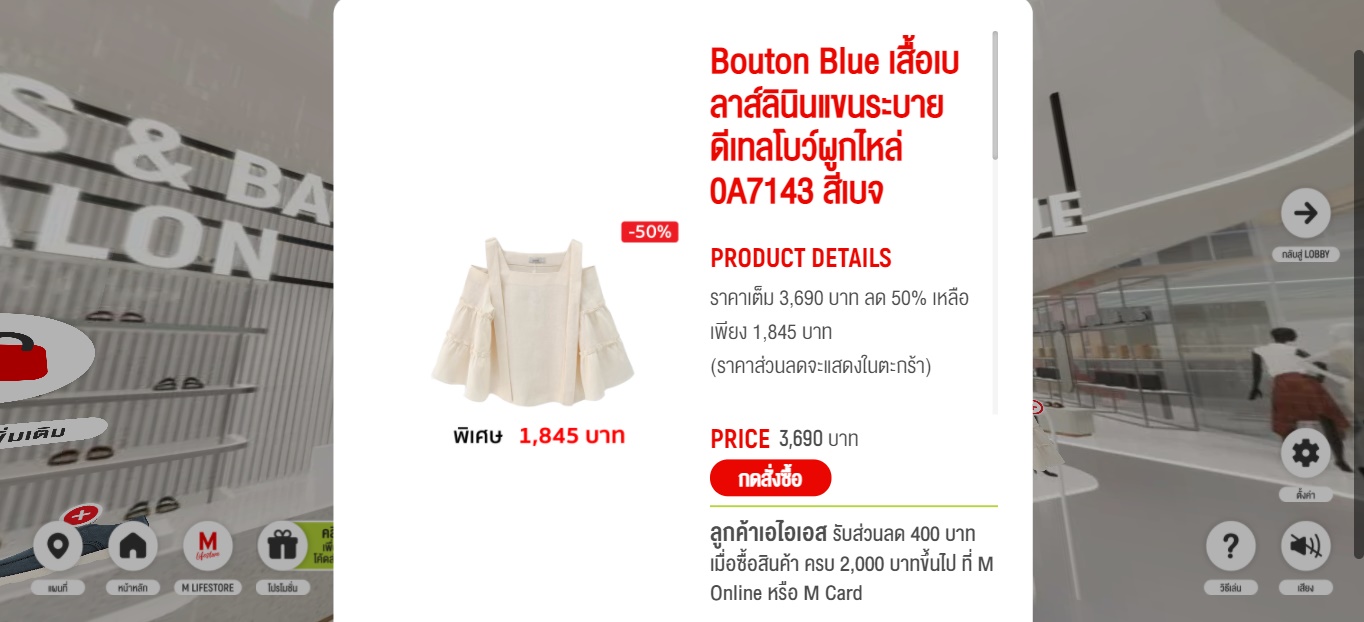
Task: Go to the home icon
Action: [x=132, y=546]
